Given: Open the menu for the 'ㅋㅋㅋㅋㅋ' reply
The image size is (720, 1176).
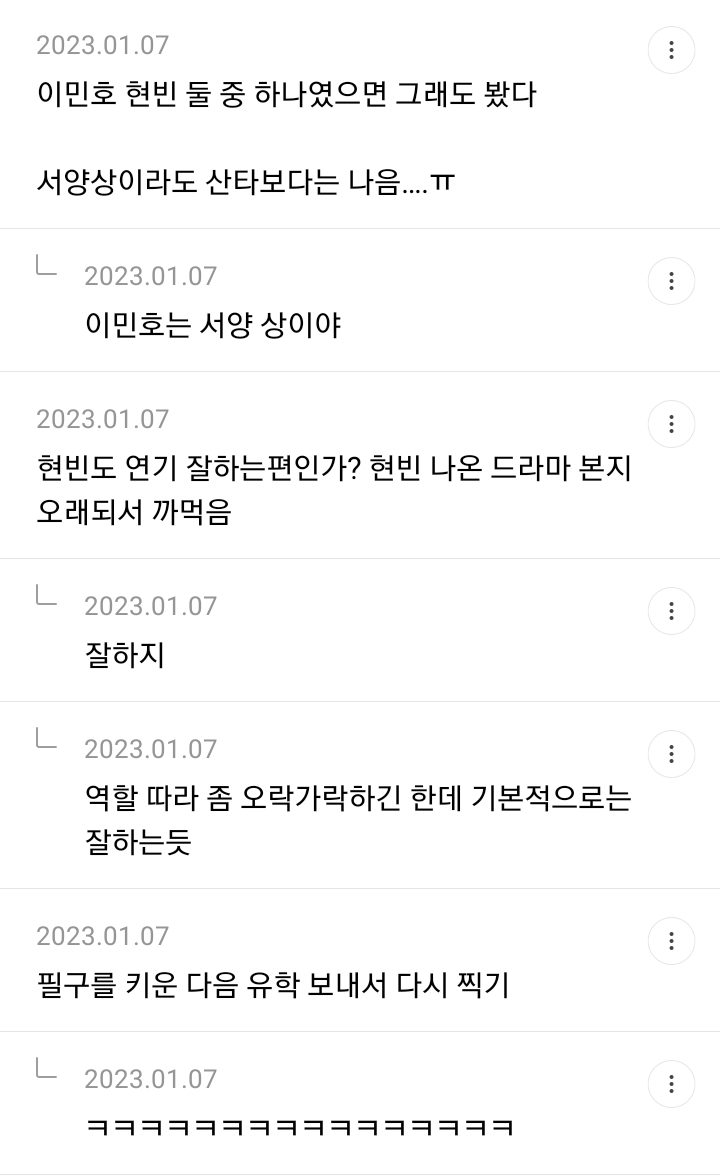Looking at the screenshot, I should click(671, 1084).
